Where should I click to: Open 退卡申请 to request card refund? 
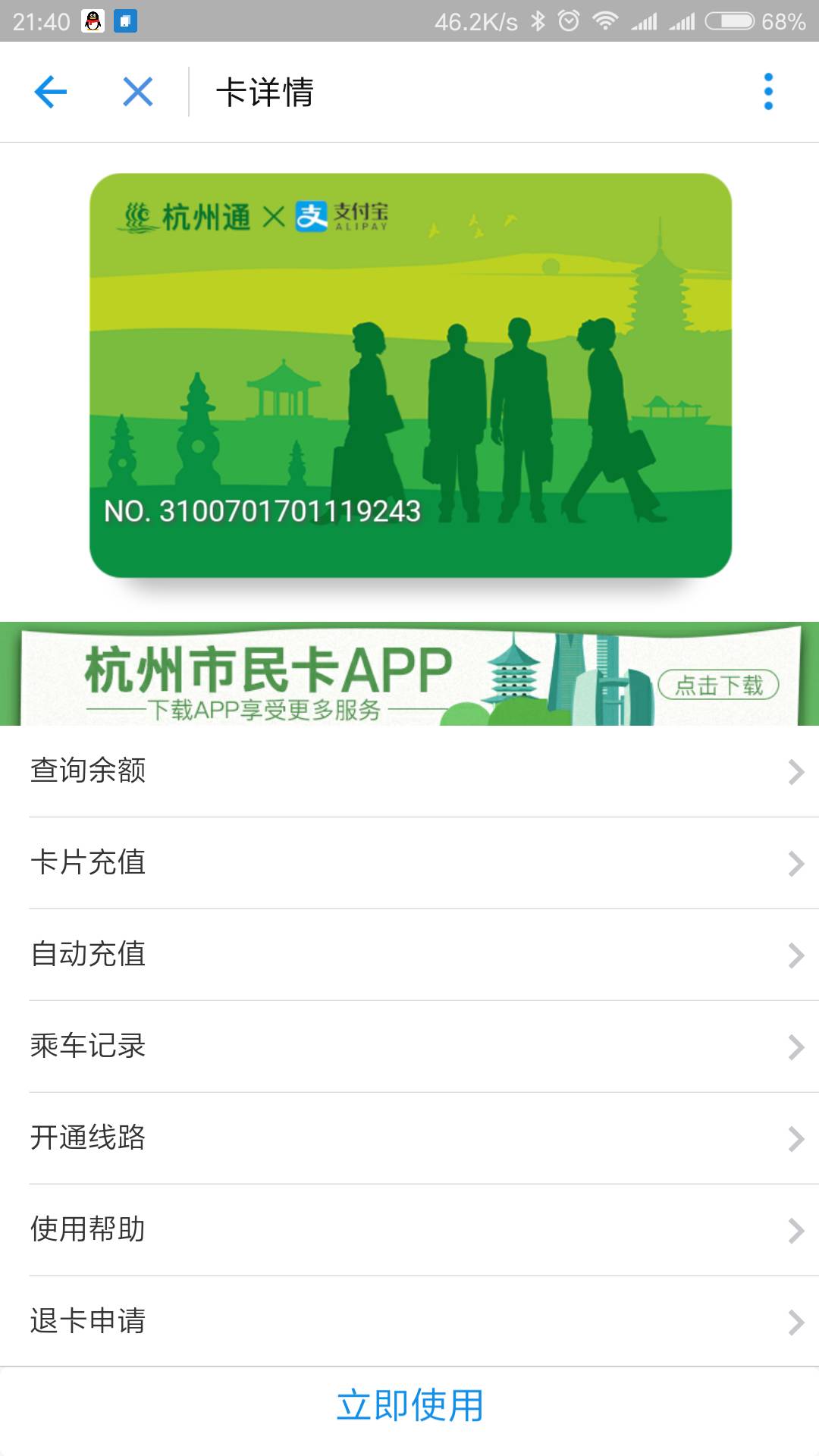coord(409,1323)
